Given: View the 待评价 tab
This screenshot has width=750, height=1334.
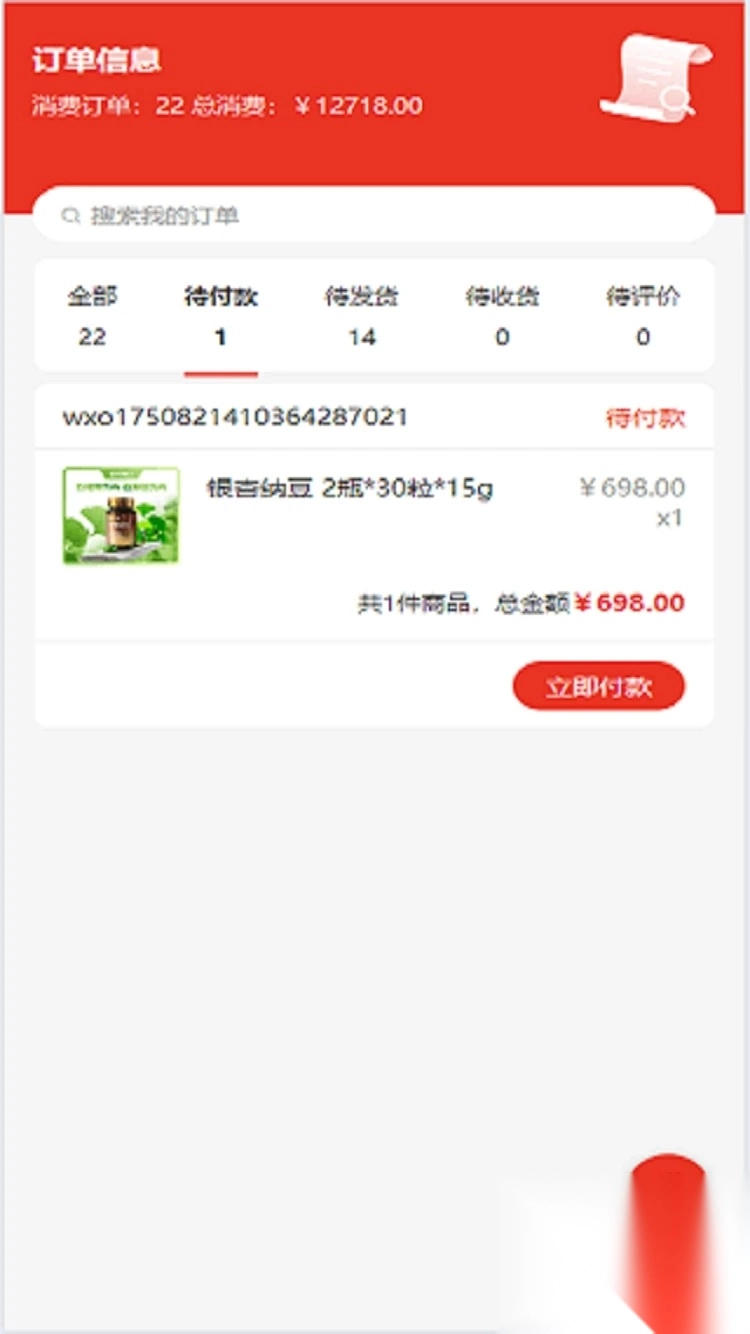Looking at the screenshot, I should (x=643, y=315).
